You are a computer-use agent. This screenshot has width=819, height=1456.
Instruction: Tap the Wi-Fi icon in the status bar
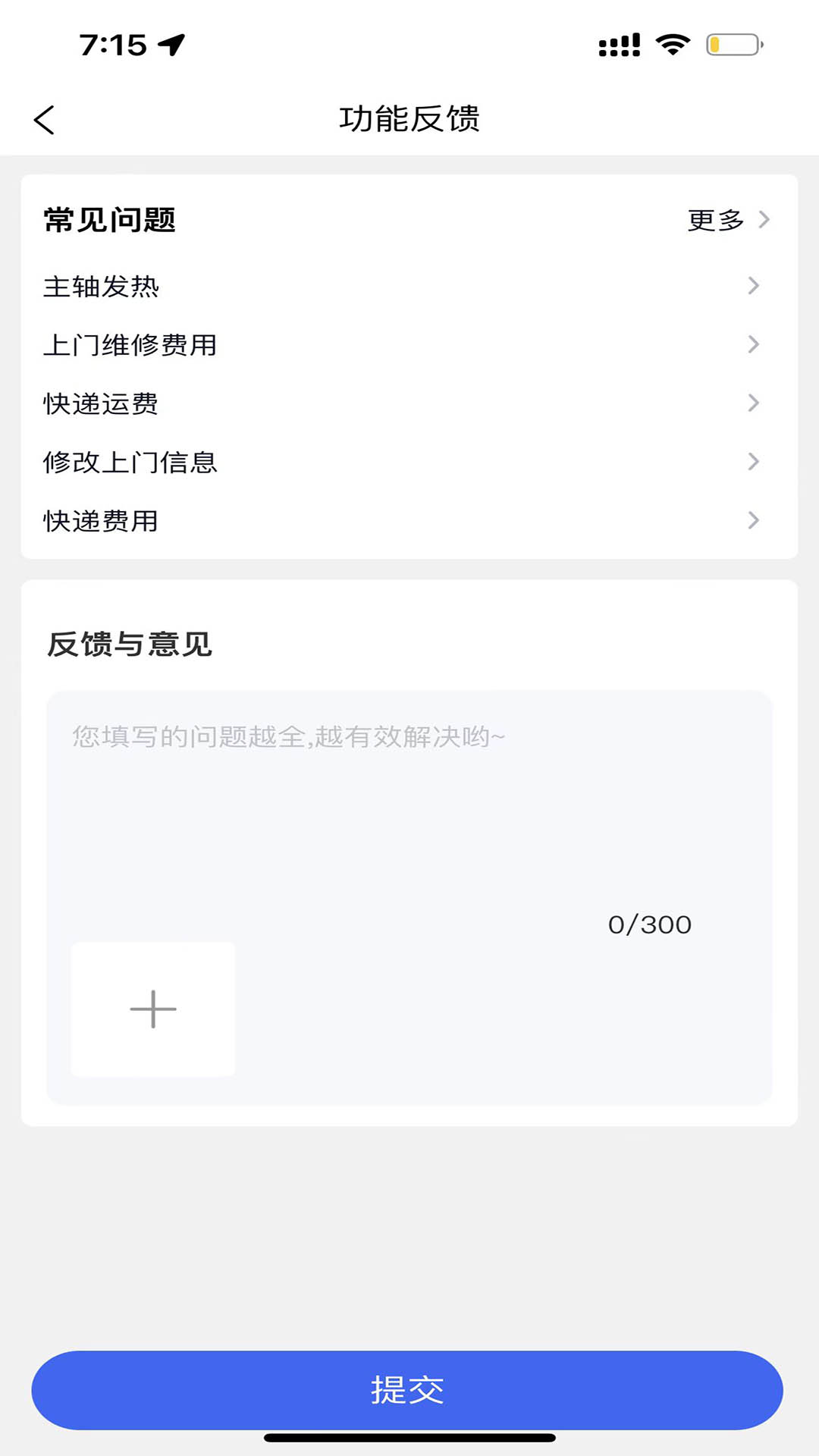670,44
